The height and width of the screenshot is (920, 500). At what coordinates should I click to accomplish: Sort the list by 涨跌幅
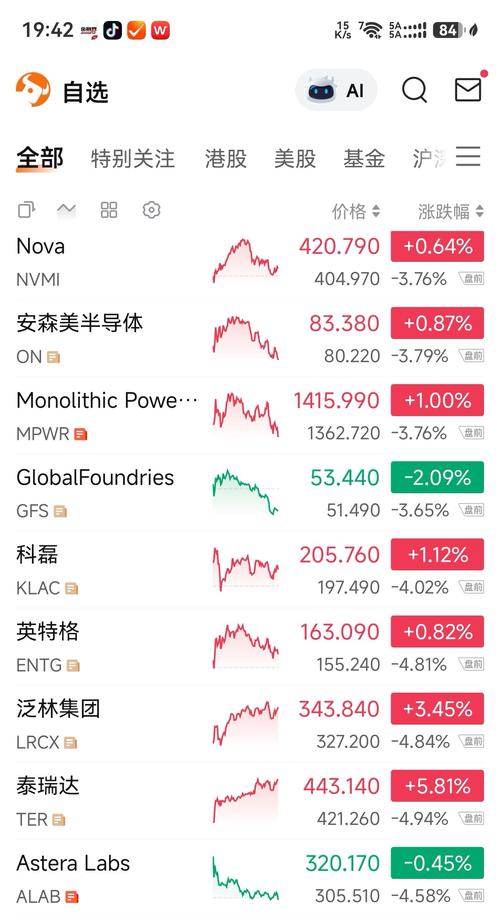[x=451, y=211]
